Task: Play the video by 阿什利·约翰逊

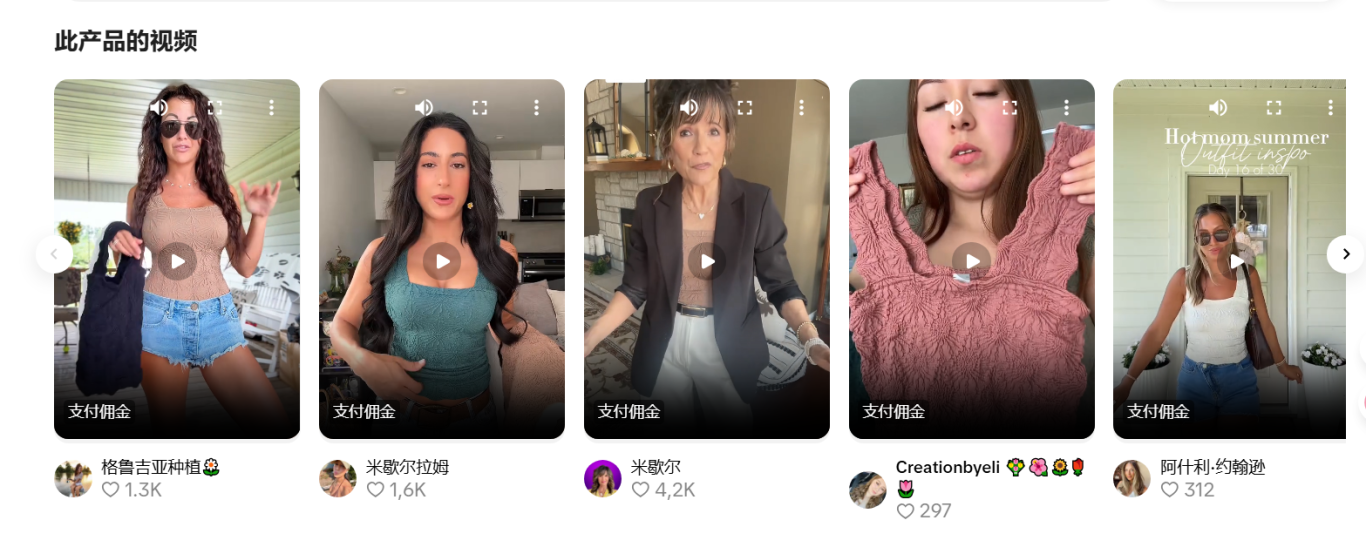Action: (x=1237, y=262)
